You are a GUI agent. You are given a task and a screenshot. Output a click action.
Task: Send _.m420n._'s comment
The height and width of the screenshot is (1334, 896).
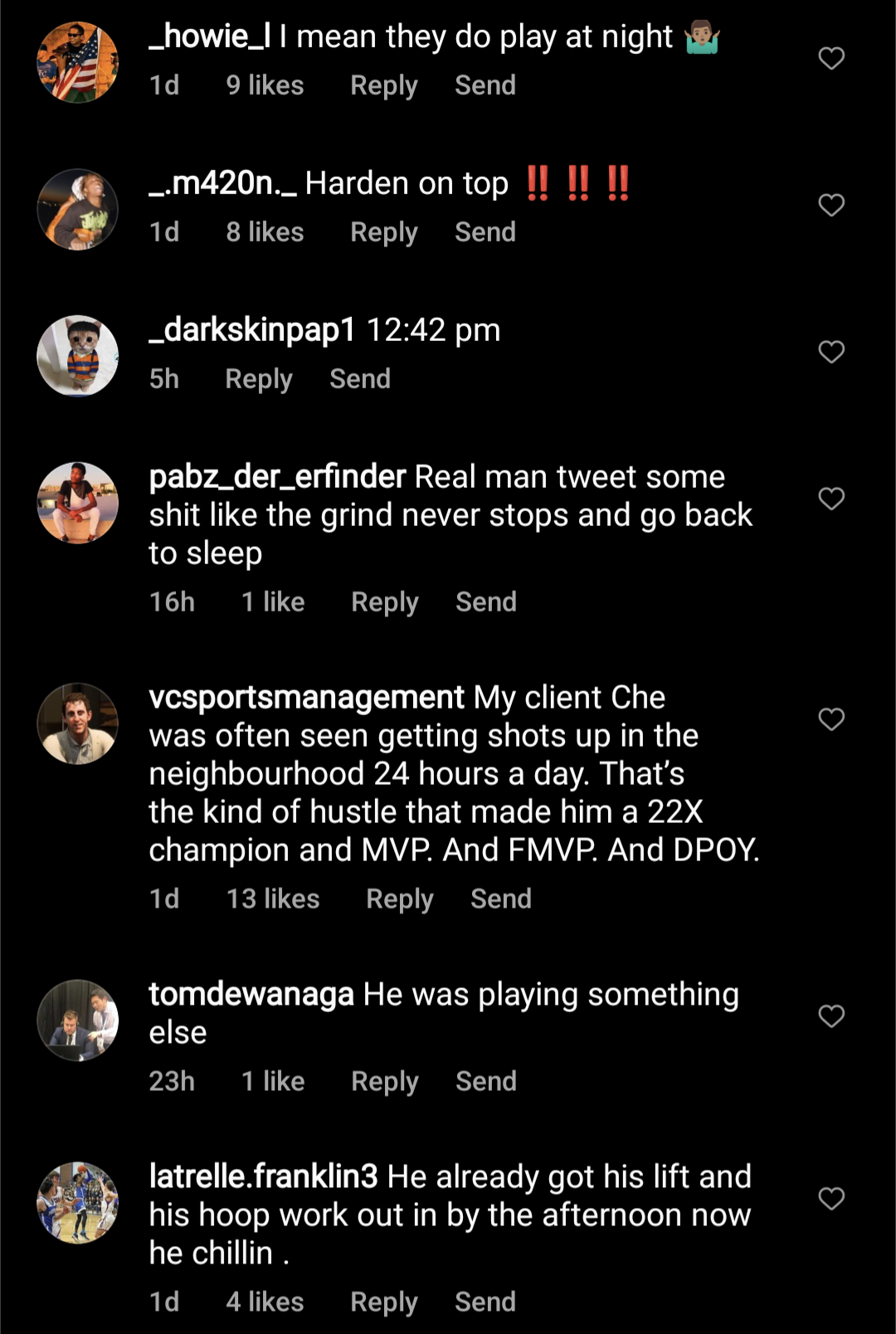point(485,232)
